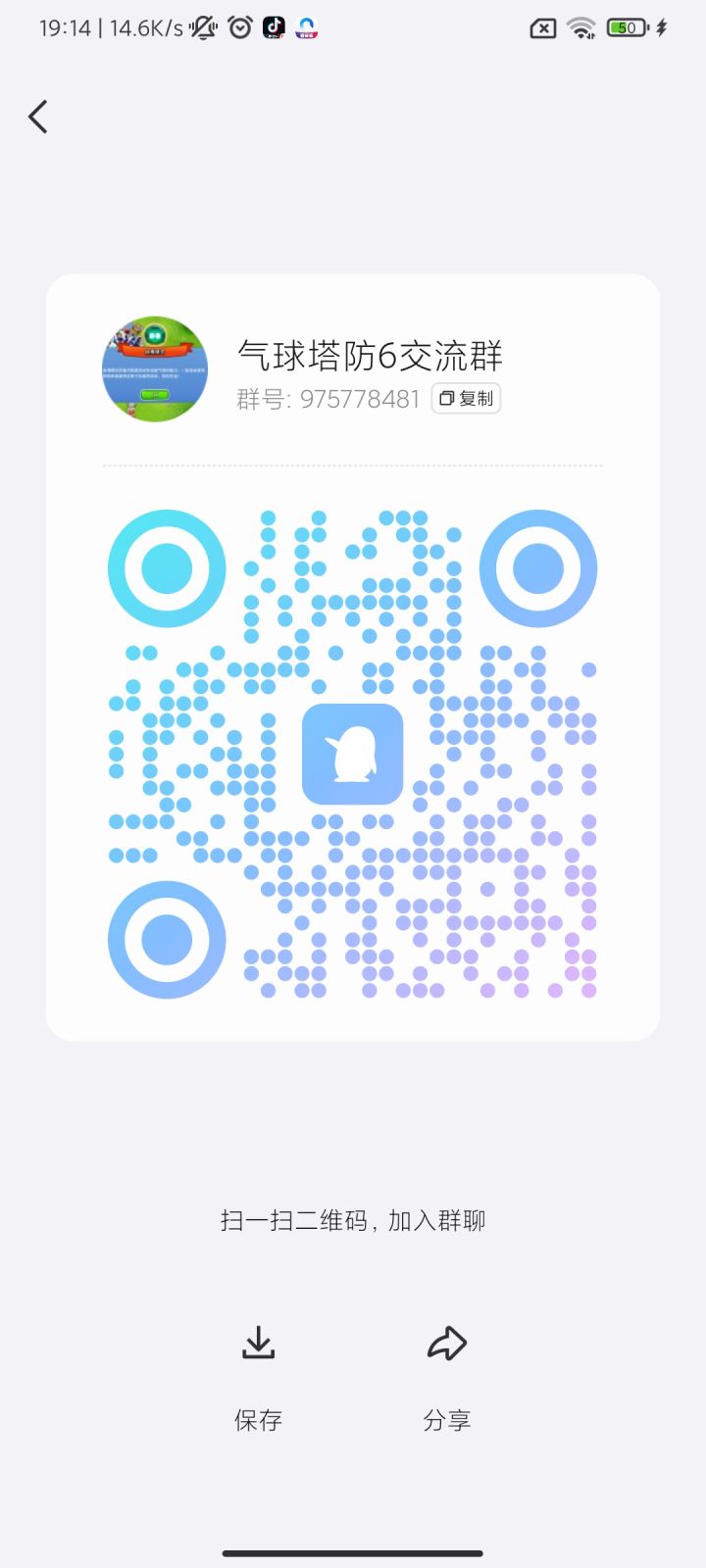Tap the 分享 share label
Viewport: 706px width, 1568px height.
point(447,1419)
